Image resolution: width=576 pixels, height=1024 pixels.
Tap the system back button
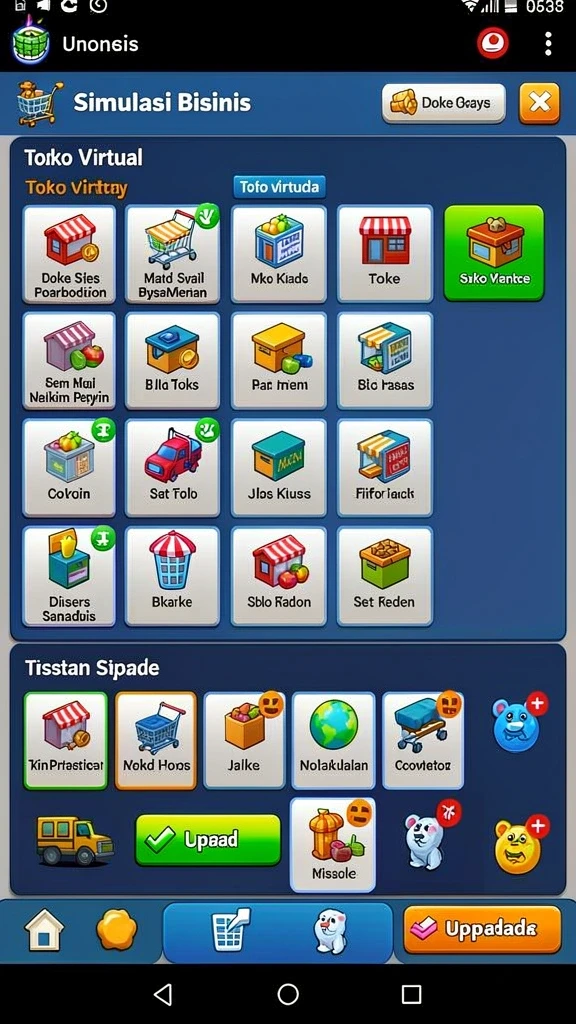tap(163, 995)
